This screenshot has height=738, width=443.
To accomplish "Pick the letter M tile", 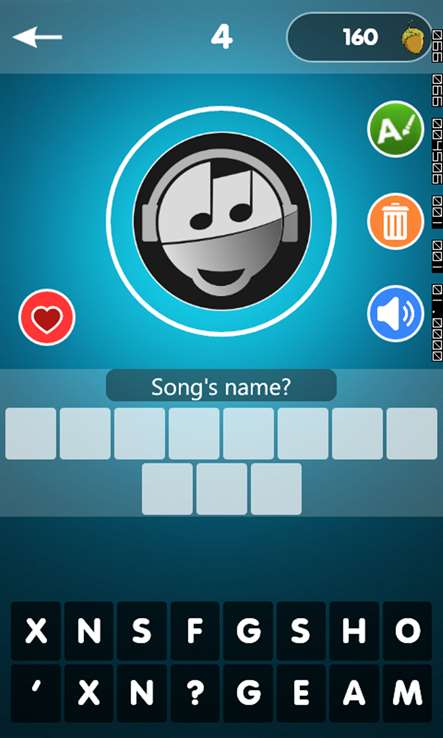I will [x=407, y=693].
